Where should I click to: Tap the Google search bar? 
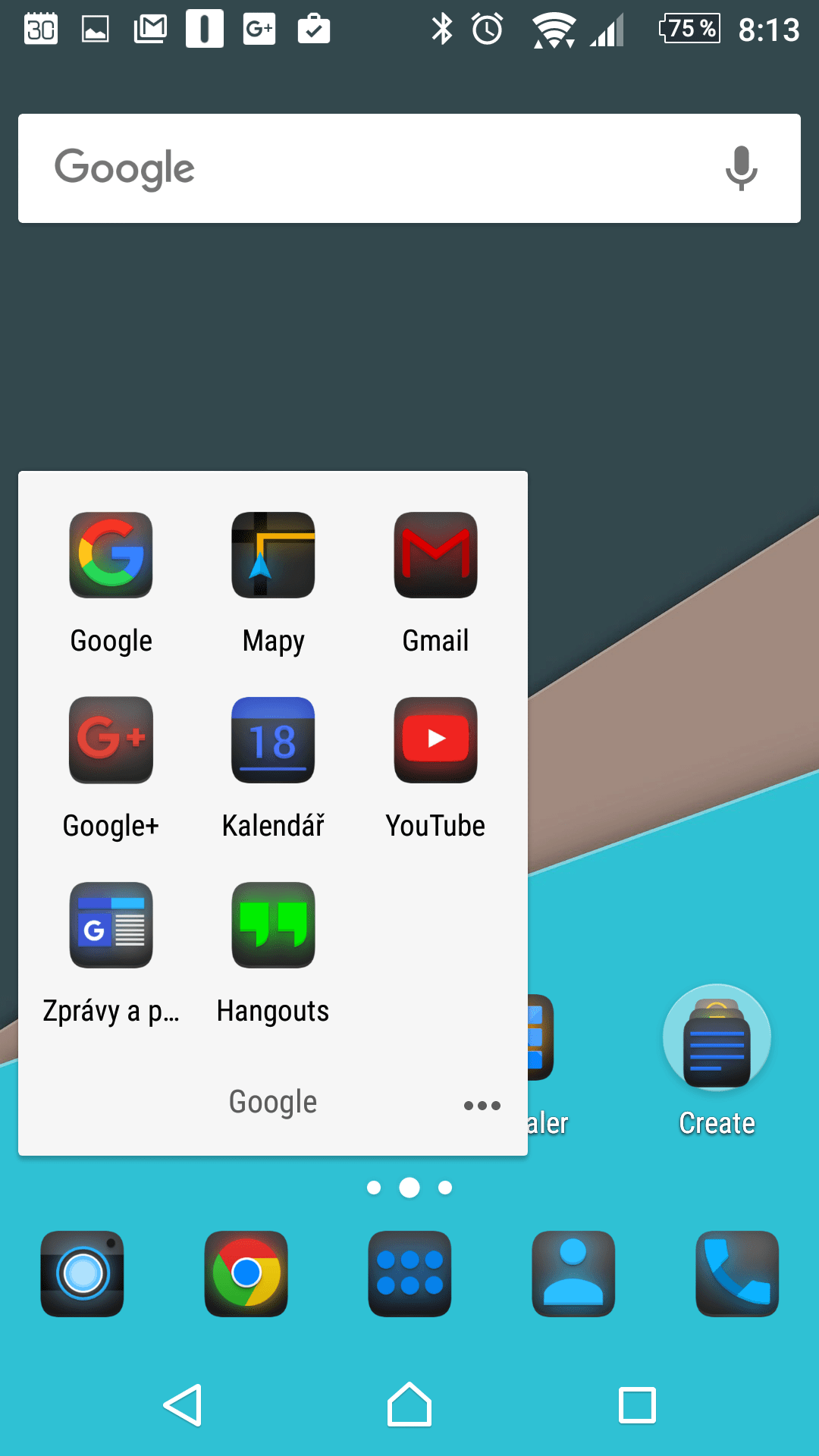point(409,168)
